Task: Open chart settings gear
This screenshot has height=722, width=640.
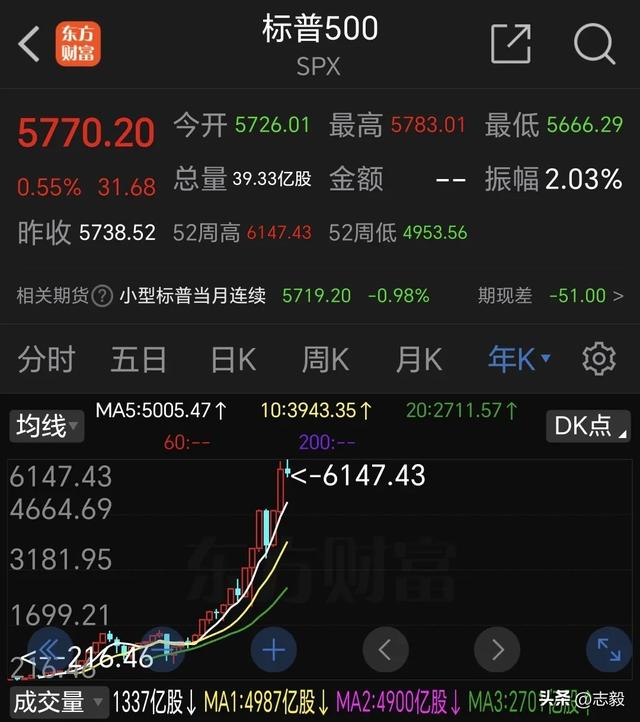Action: coord(598,359)
